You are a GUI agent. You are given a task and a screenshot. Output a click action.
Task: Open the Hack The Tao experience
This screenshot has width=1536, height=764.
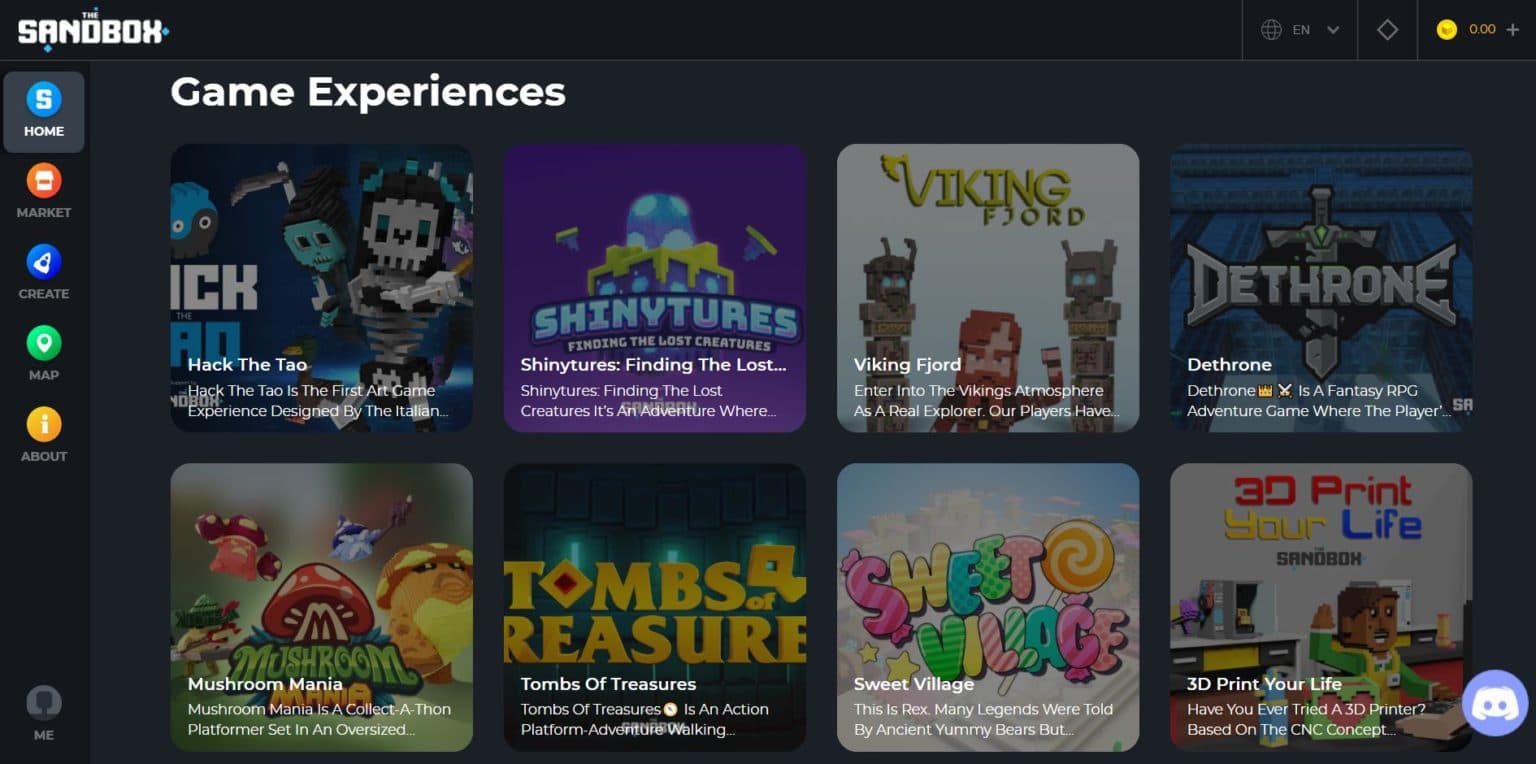(321, 288)
